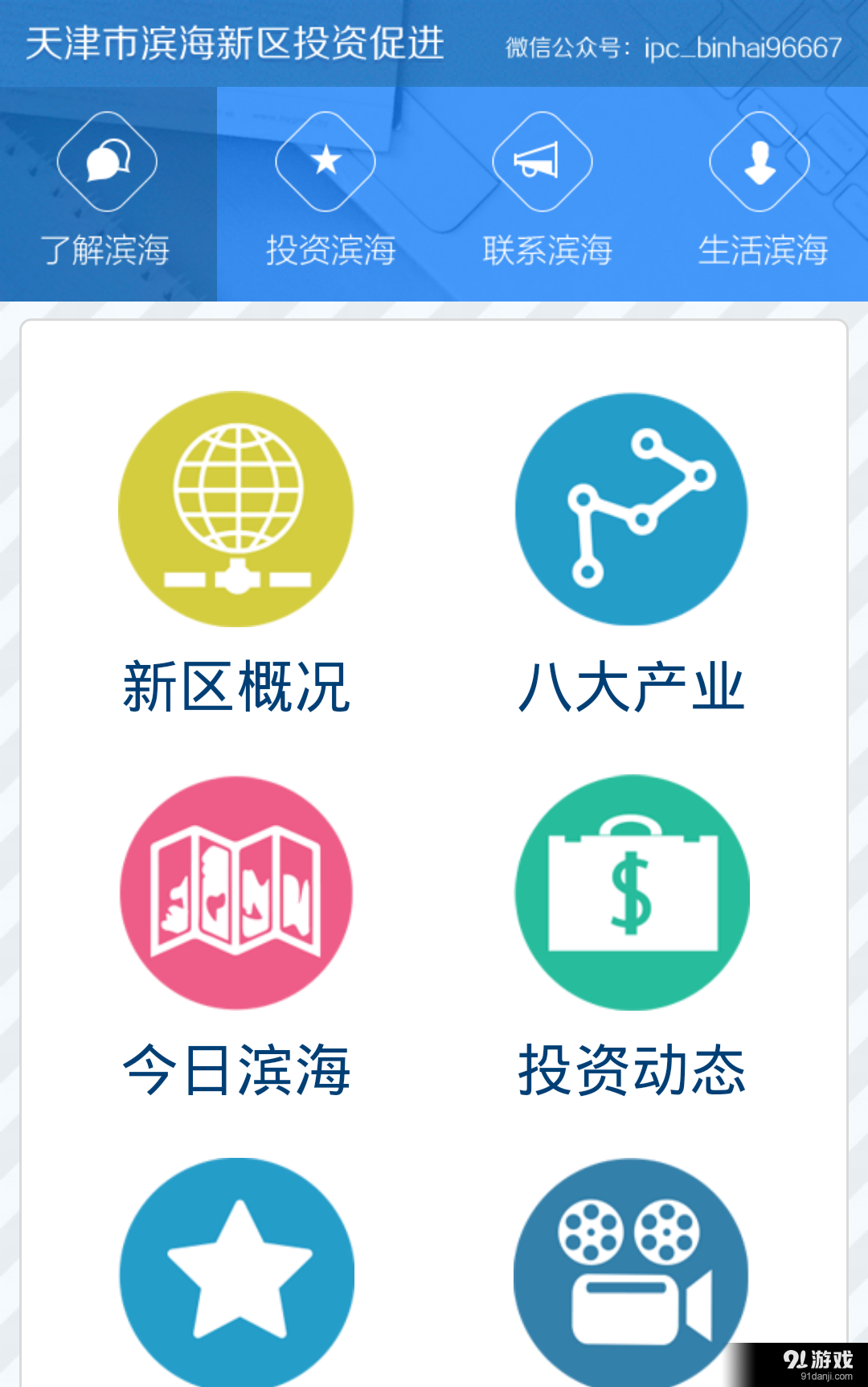Click the pink map icon for 今日滨海
This screenshot has width=868, height=1387.
tap(235, 893)
